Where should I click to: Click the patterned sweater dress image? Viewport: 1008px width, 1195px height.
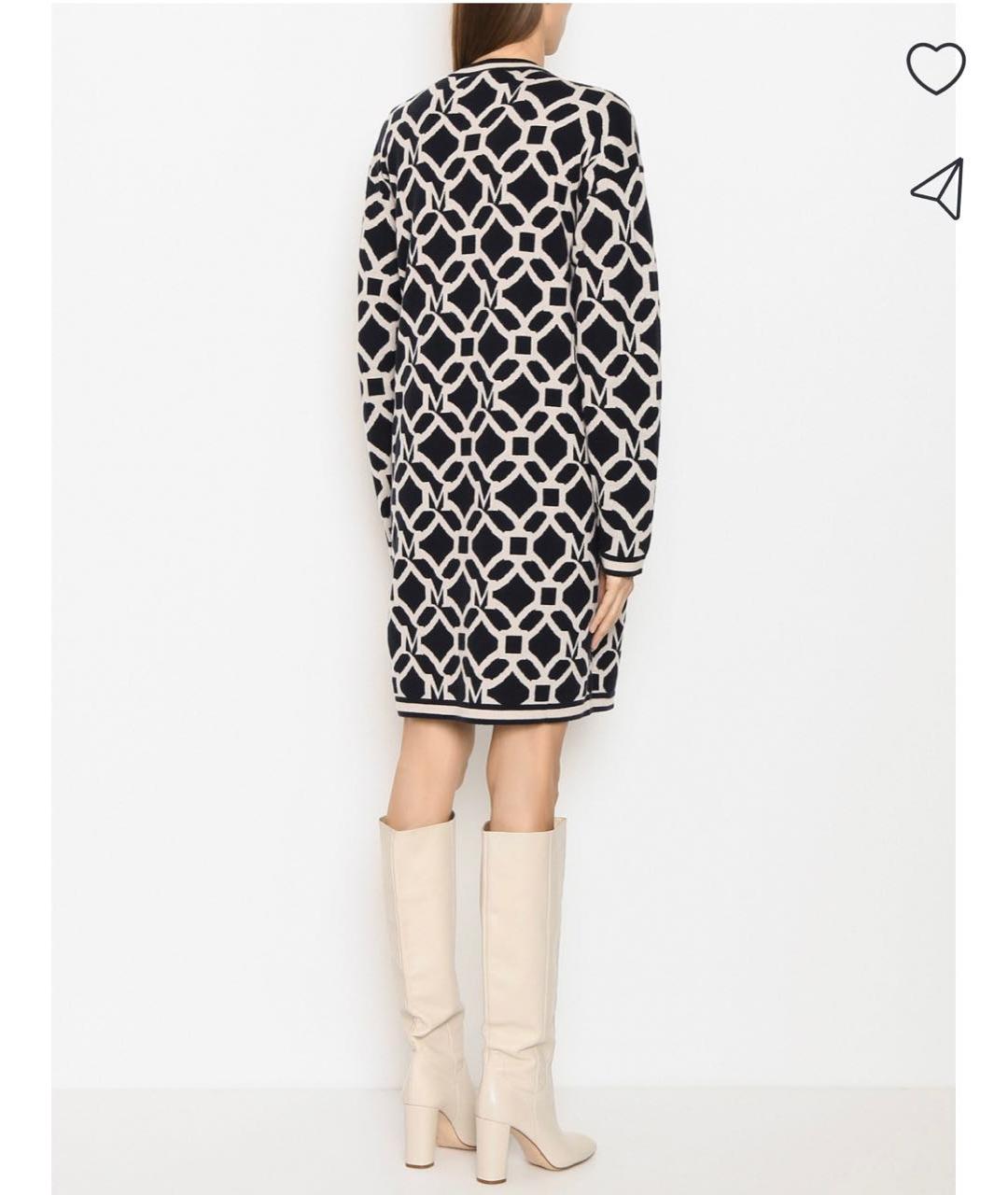(x=504, y=373)
